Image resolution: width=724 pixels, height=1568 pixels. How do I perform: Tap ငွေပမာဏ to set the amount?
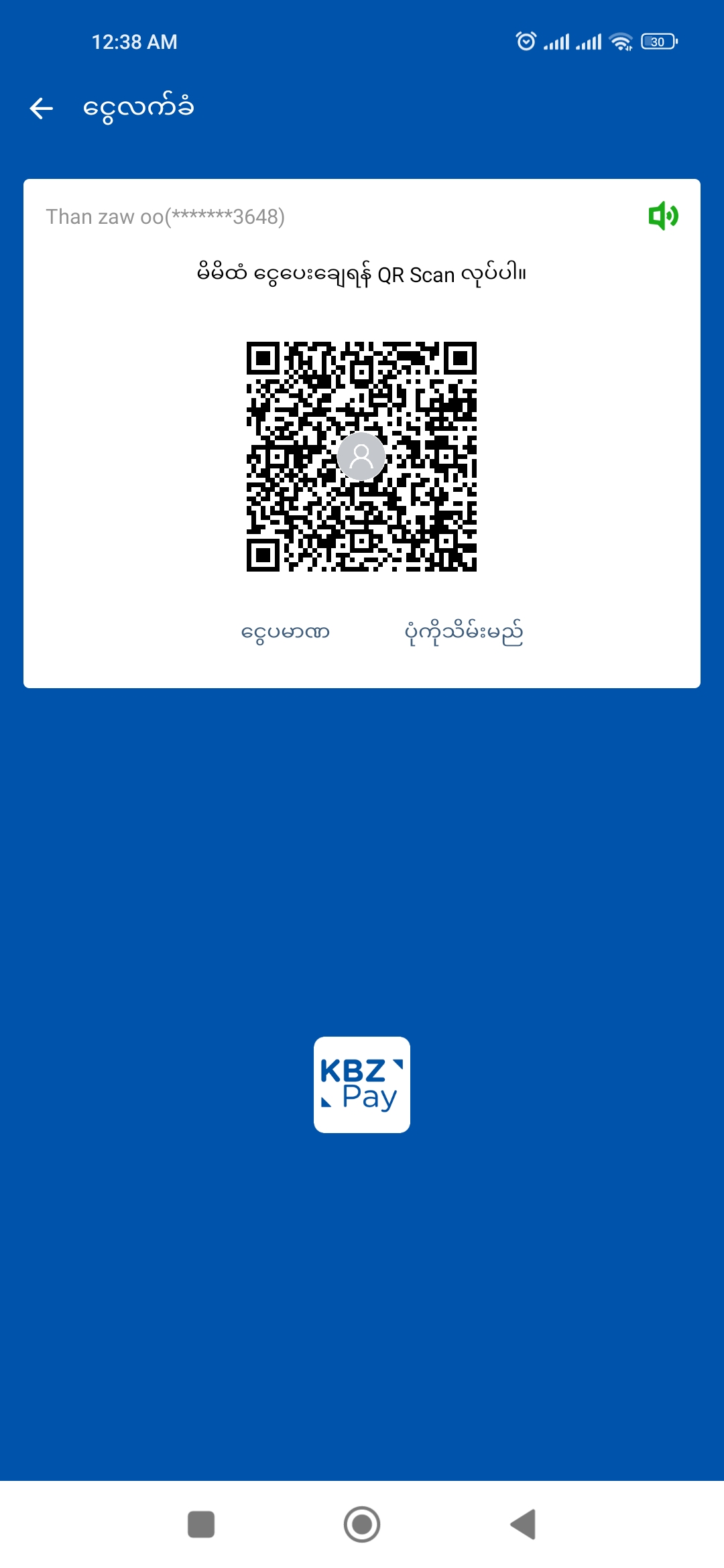286,632
